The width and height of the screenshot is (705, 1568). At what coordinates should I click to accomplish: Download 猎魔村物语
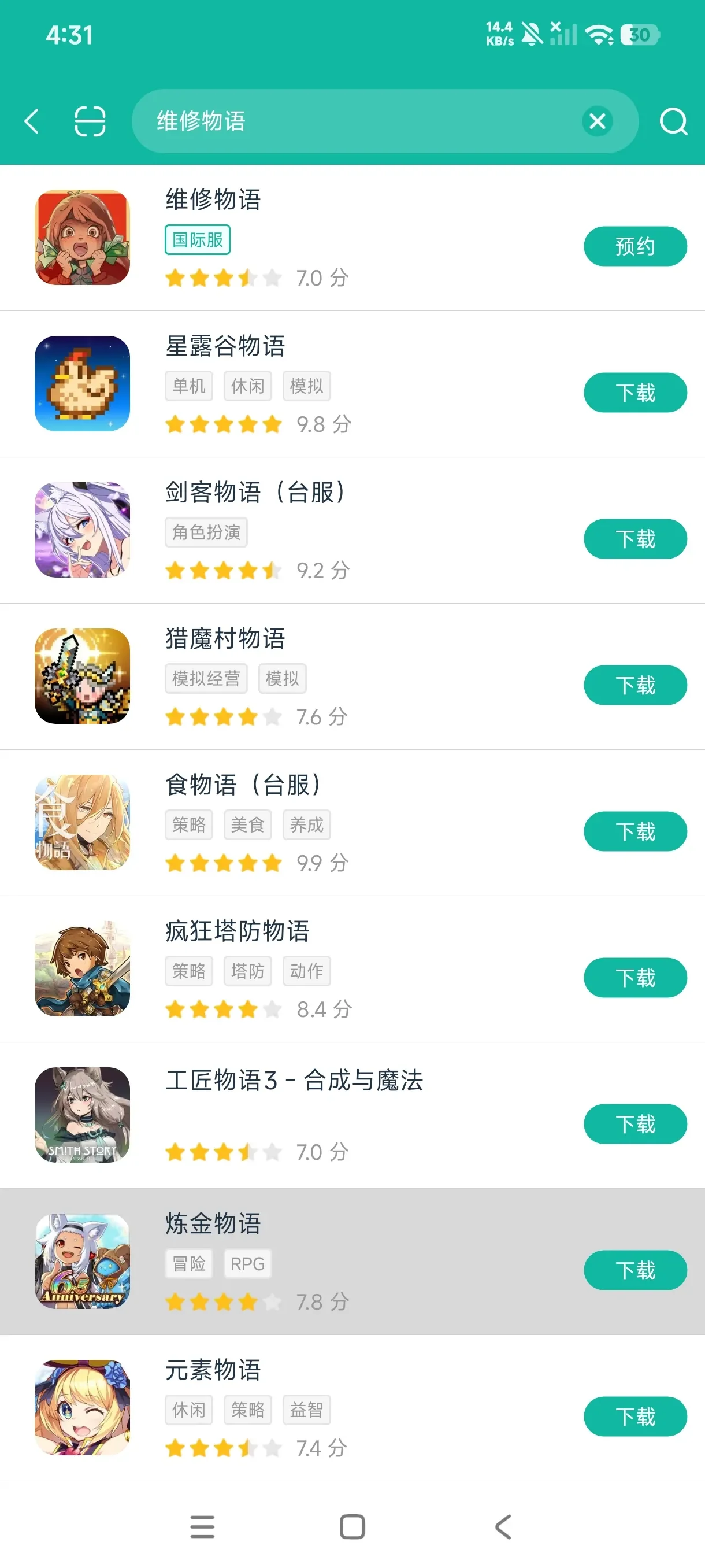click(x=635, y=685)
